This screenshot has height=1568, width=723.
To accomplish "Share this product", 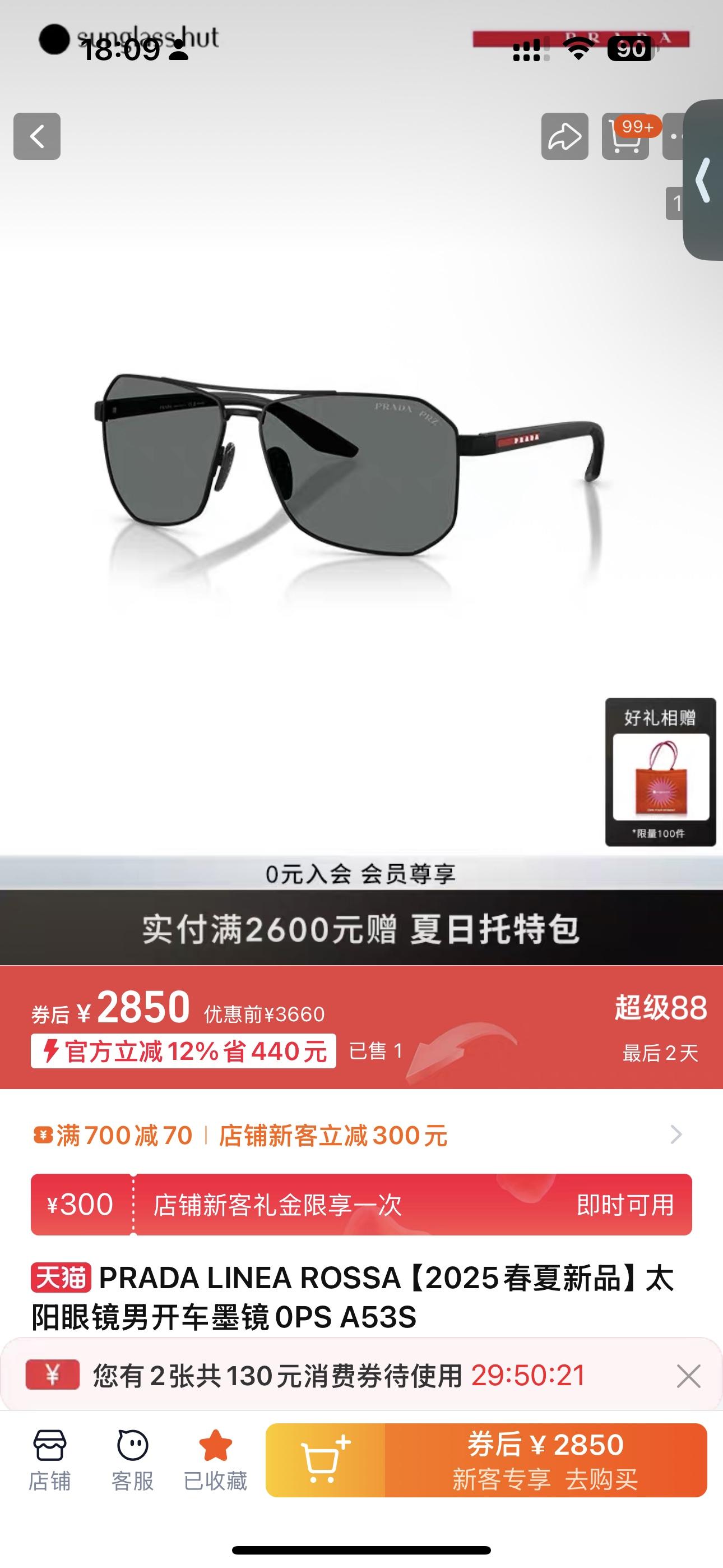I will click(x=565, y=136).
